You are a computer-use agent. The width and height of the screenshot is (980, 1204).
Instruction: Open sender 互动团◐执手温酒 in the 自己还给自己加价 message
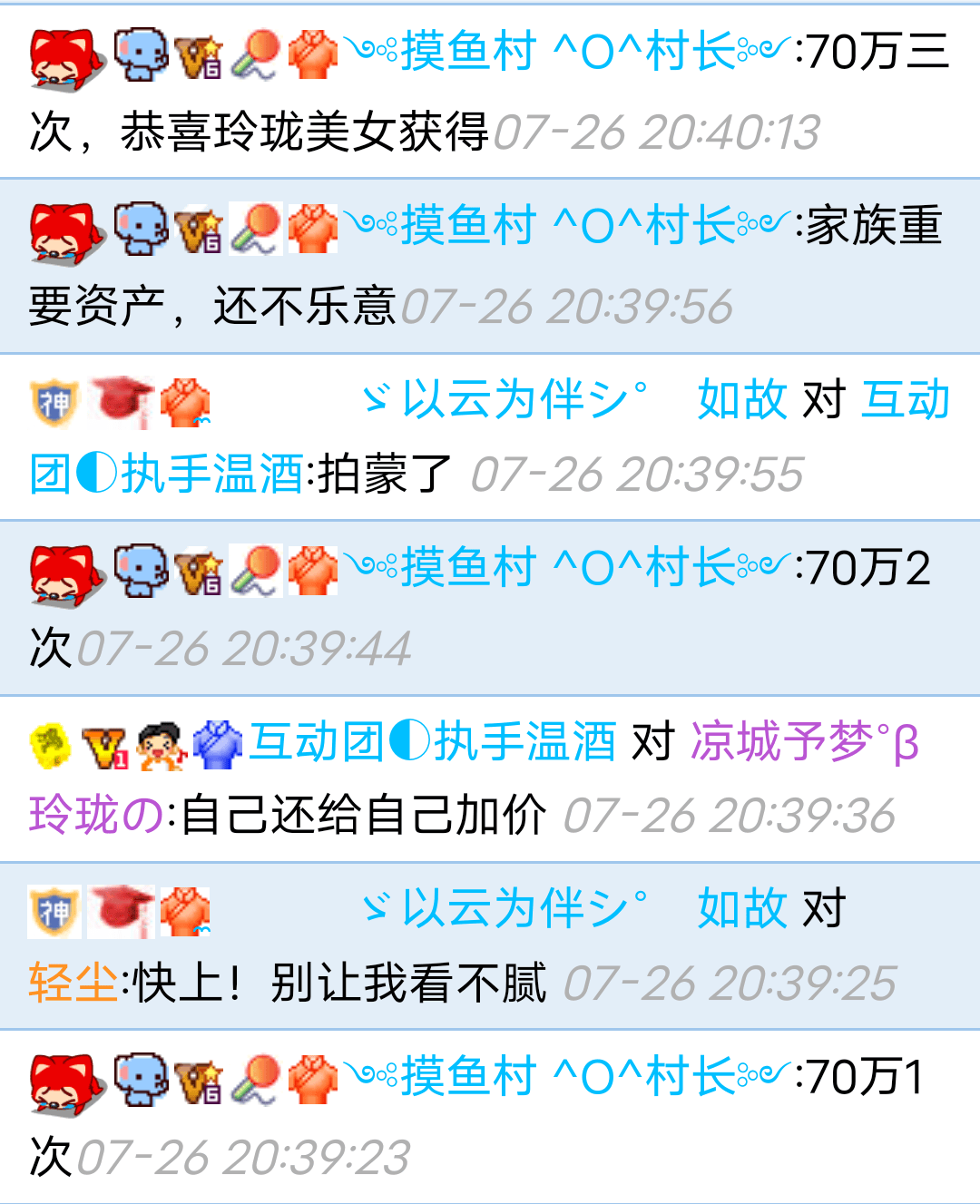(x=433, y=742)
